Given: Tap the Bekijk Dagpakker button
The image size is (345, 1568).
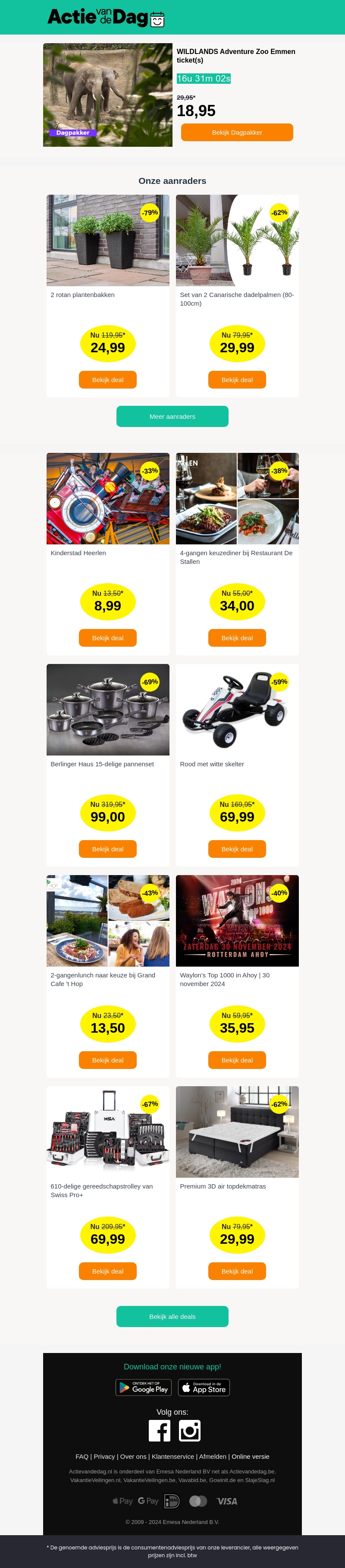Looking at the screenshot, I should [x=237, y=132].
